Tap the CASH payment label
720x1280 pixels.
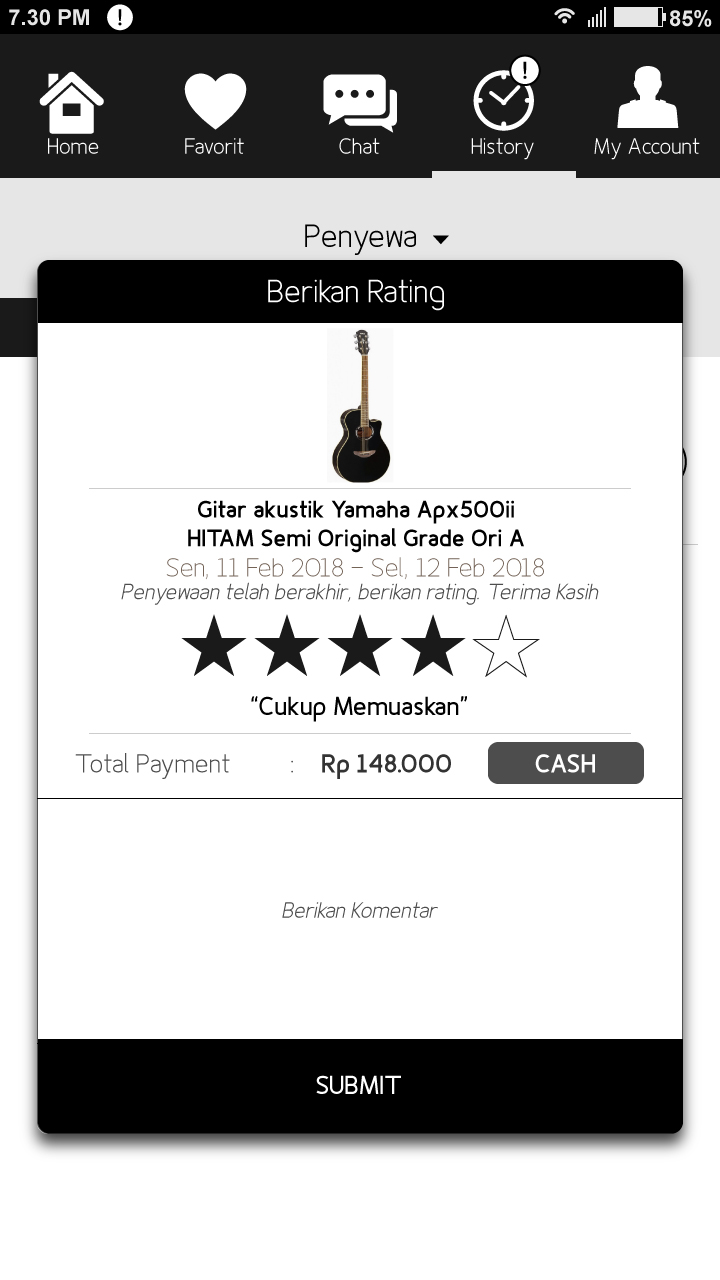click(566, 764)
